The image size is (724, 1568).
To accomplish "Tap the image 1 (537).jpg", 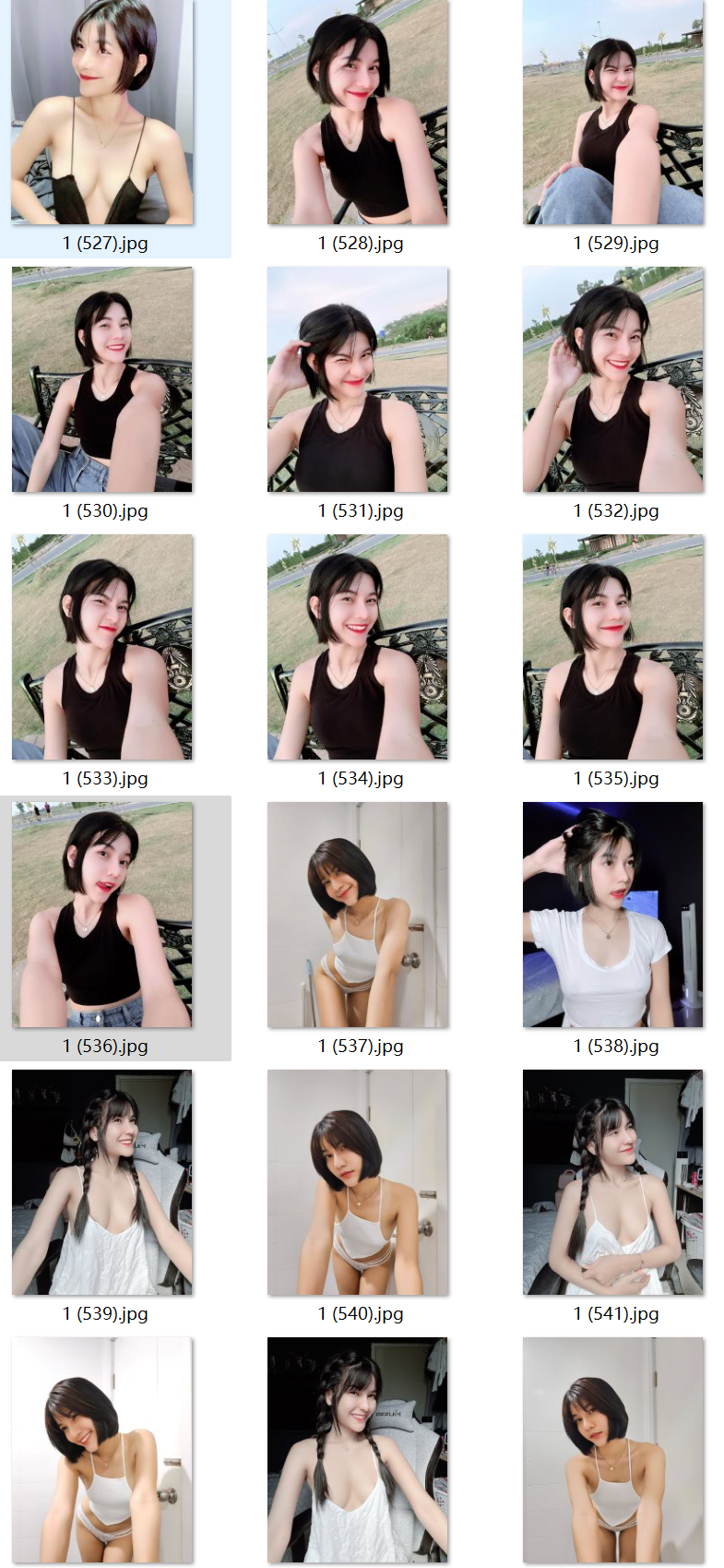I will tap(358, 915).
